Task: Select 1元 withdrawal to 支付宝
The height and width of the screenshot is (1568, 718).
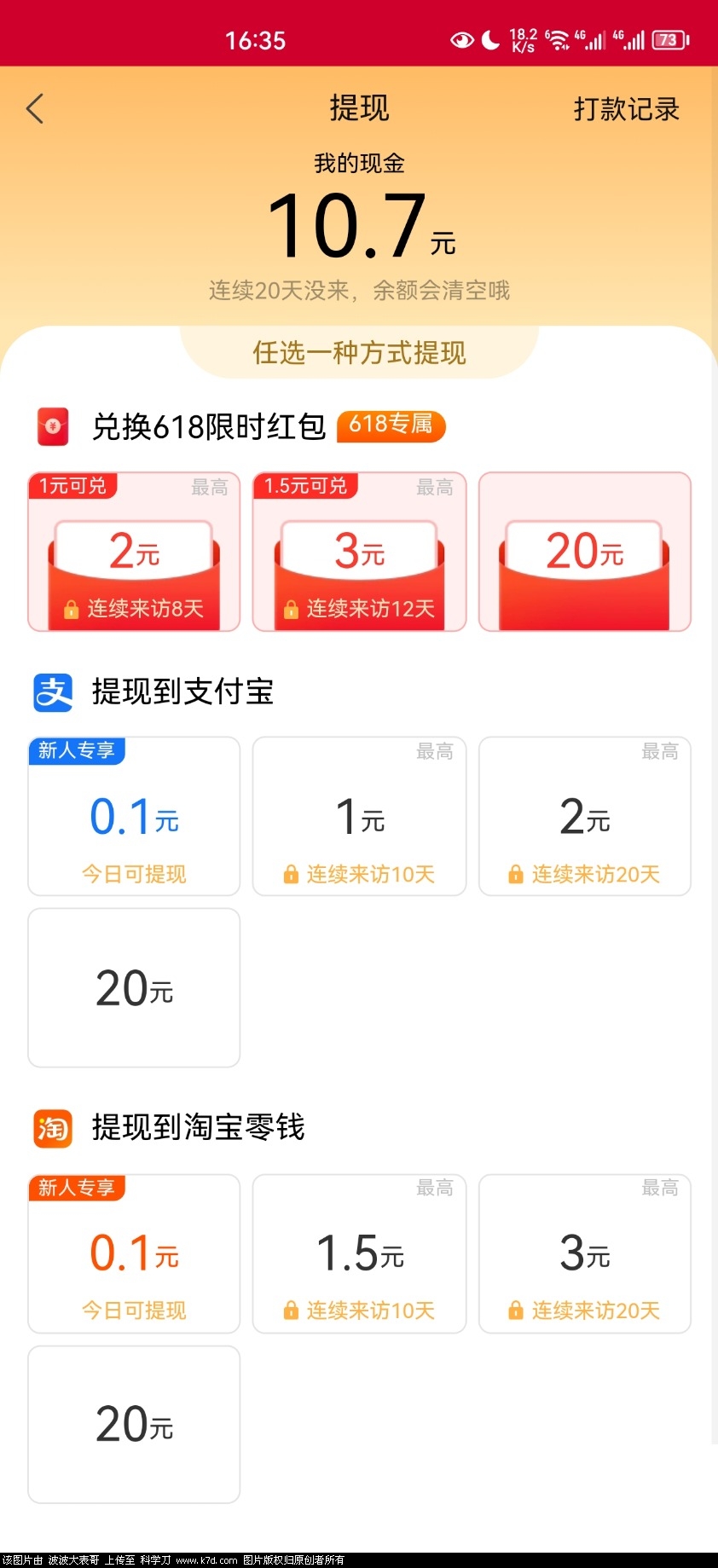Action: pyautogui.click(x=360, y=817)
